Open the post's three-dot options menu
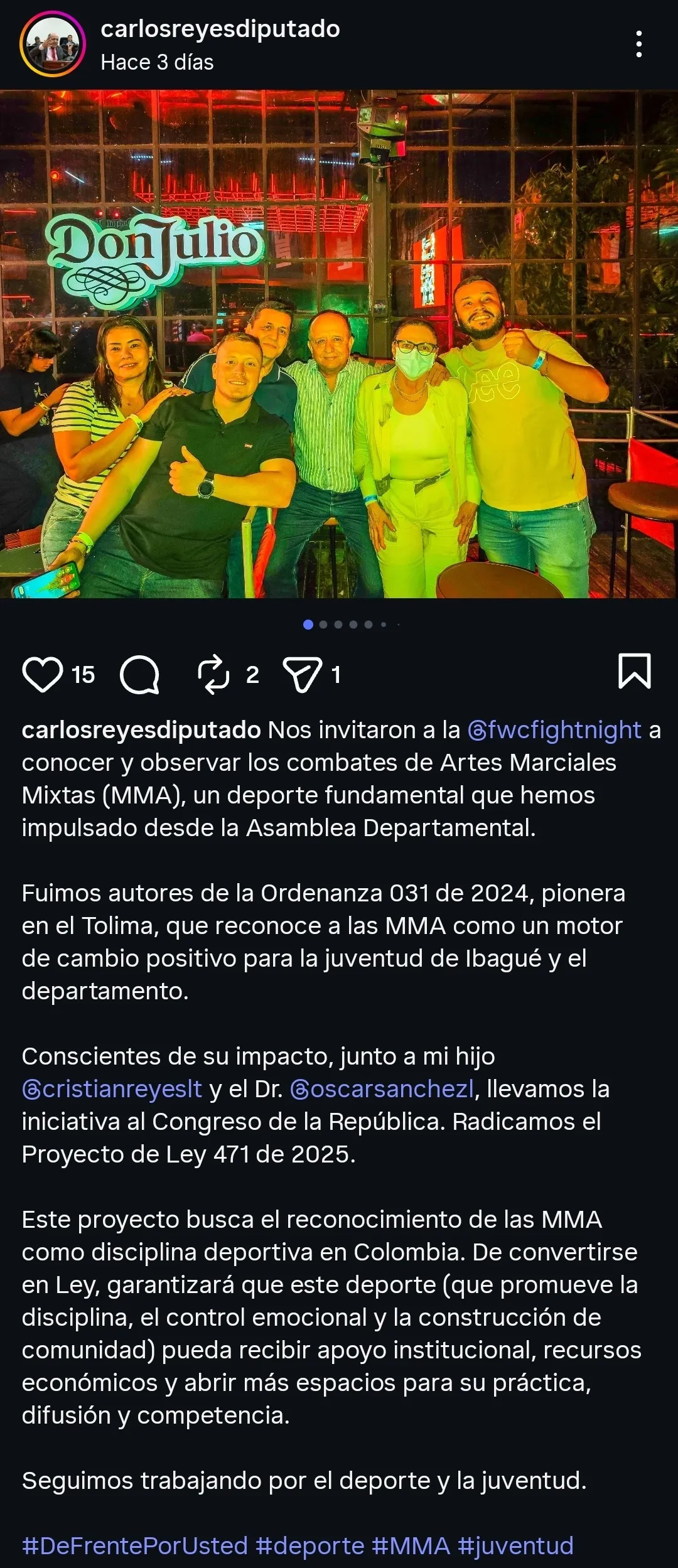The image size is (678, 1568). coord(638,45)
